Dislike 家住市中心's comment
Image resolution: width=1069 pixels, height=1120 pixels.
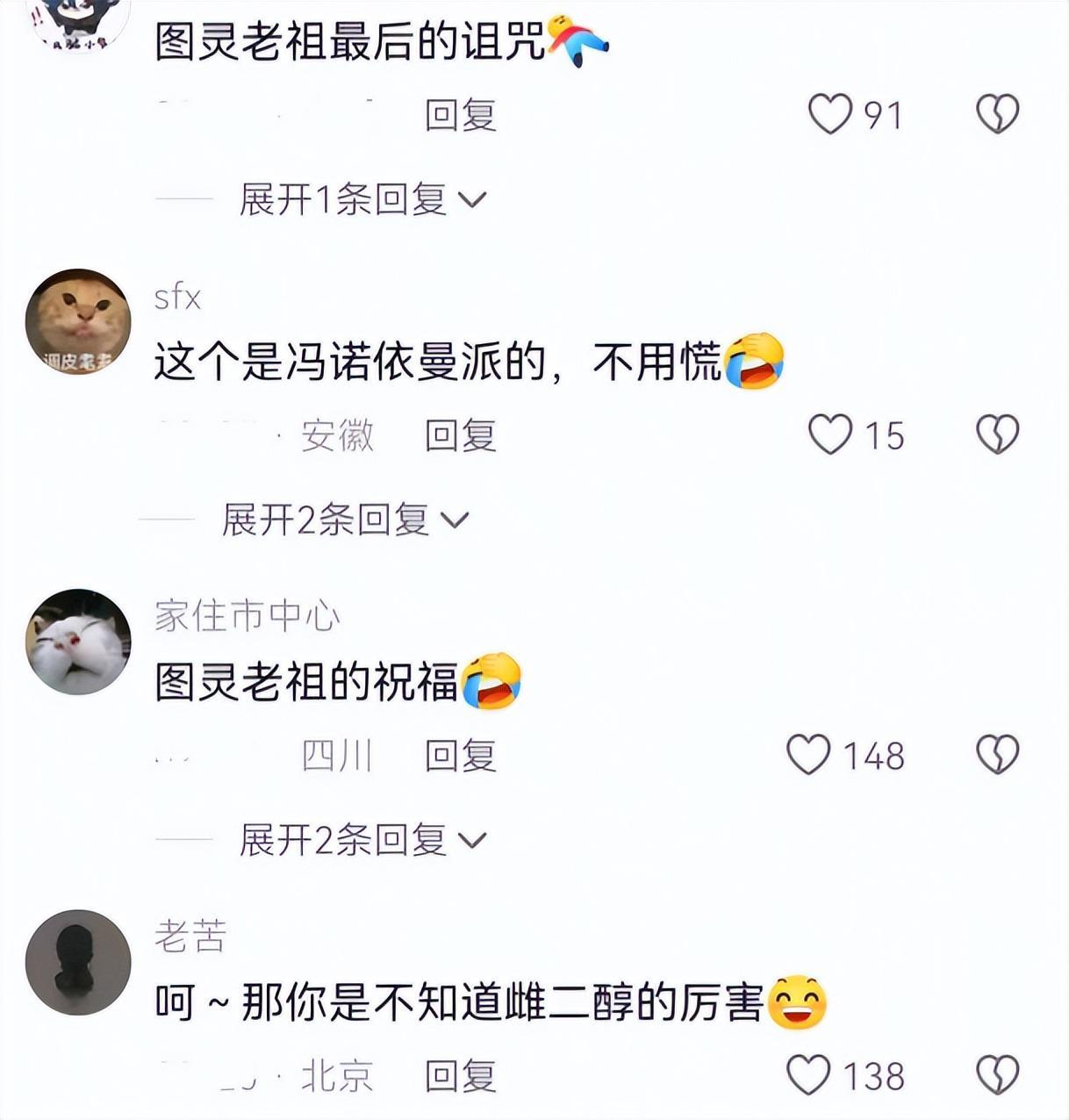click(x=998, y=755)
